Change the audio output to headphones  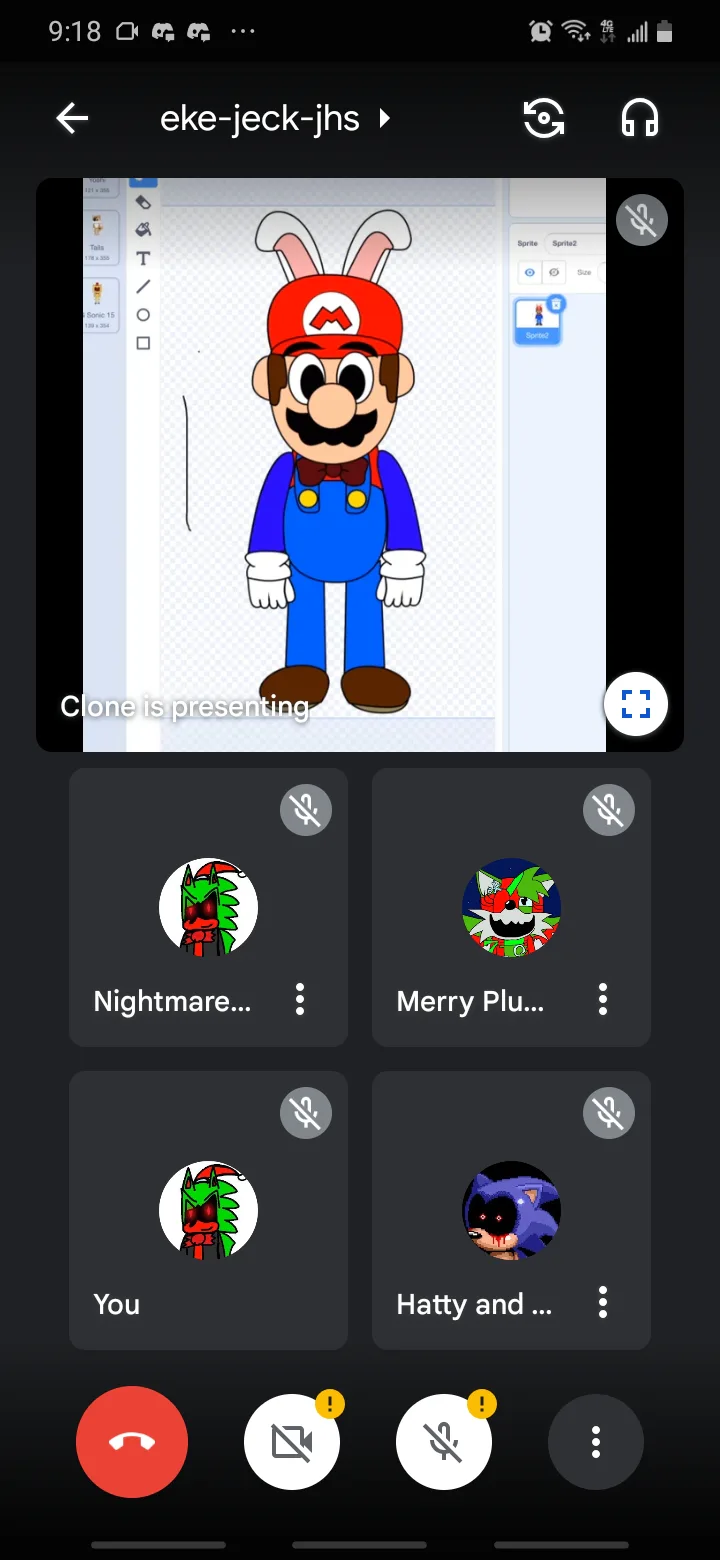click(640, 119)
